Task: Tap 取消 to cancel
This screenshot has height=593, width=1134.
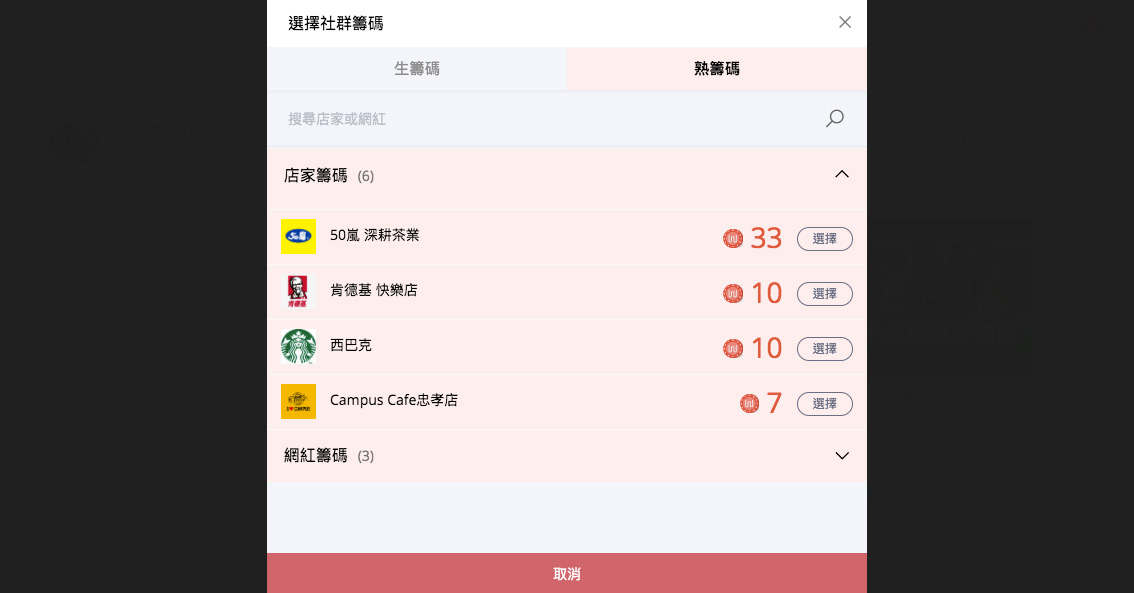Action: pos(566,574)
